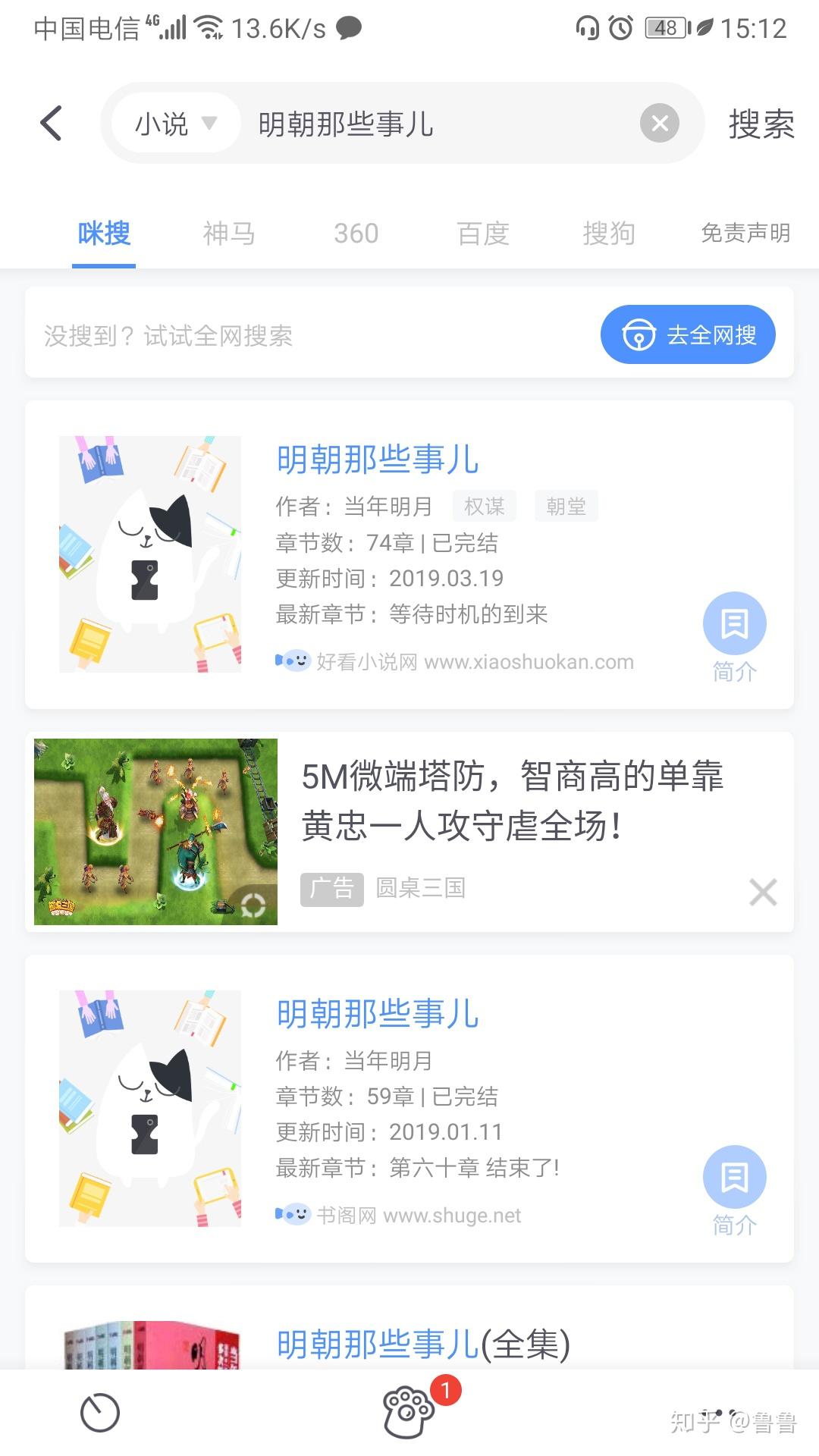Go back using the arrow icon
Viewport: 819px width, 1456px height.
tap(51, 123)
